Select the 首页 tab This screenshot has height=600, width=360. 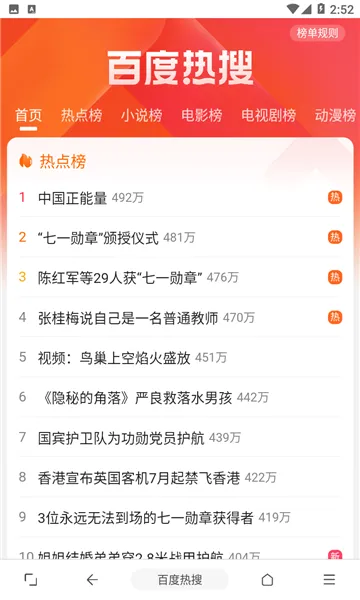28,115
